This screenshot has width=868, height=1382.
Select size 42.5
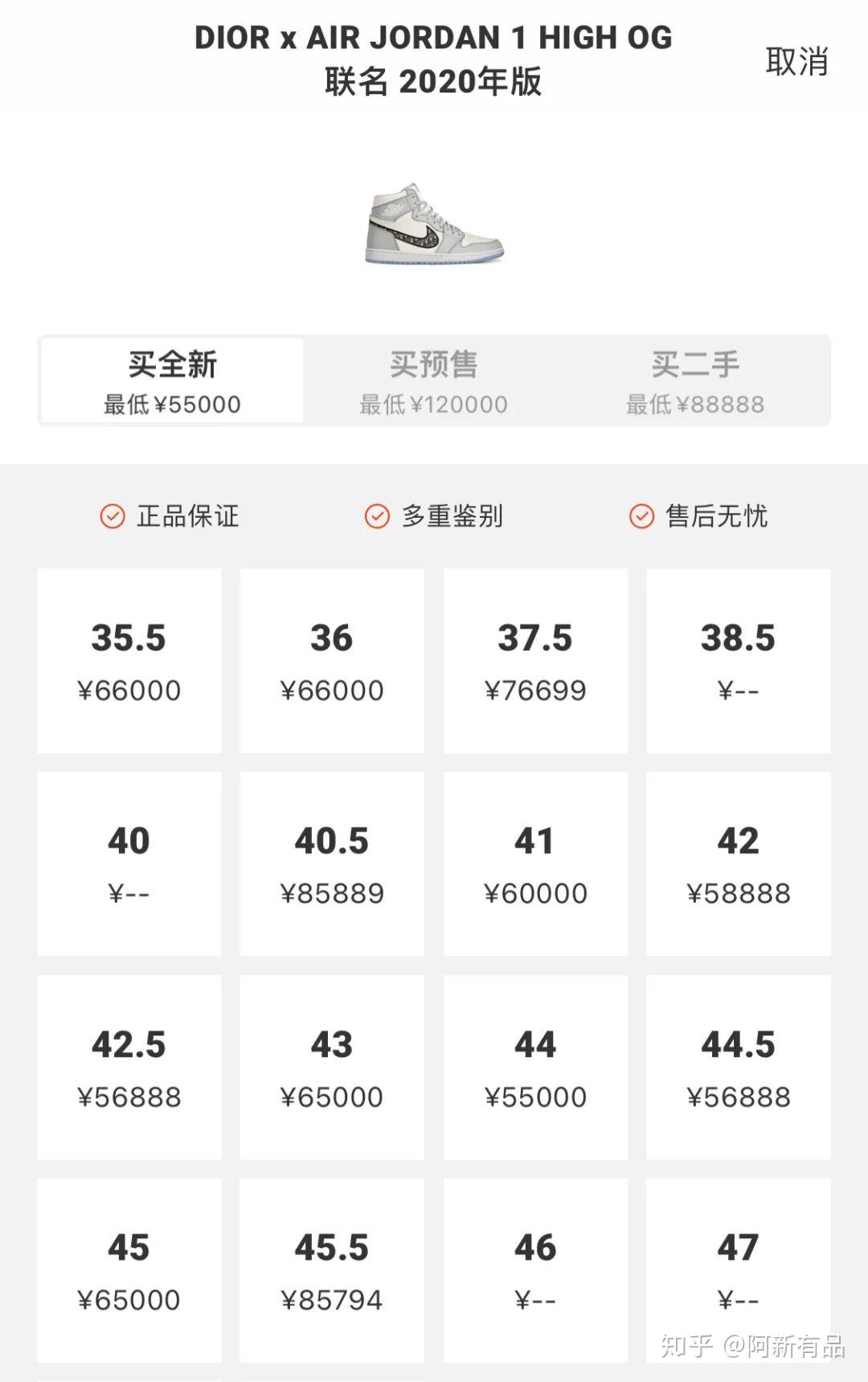[x=129, y=1068]
